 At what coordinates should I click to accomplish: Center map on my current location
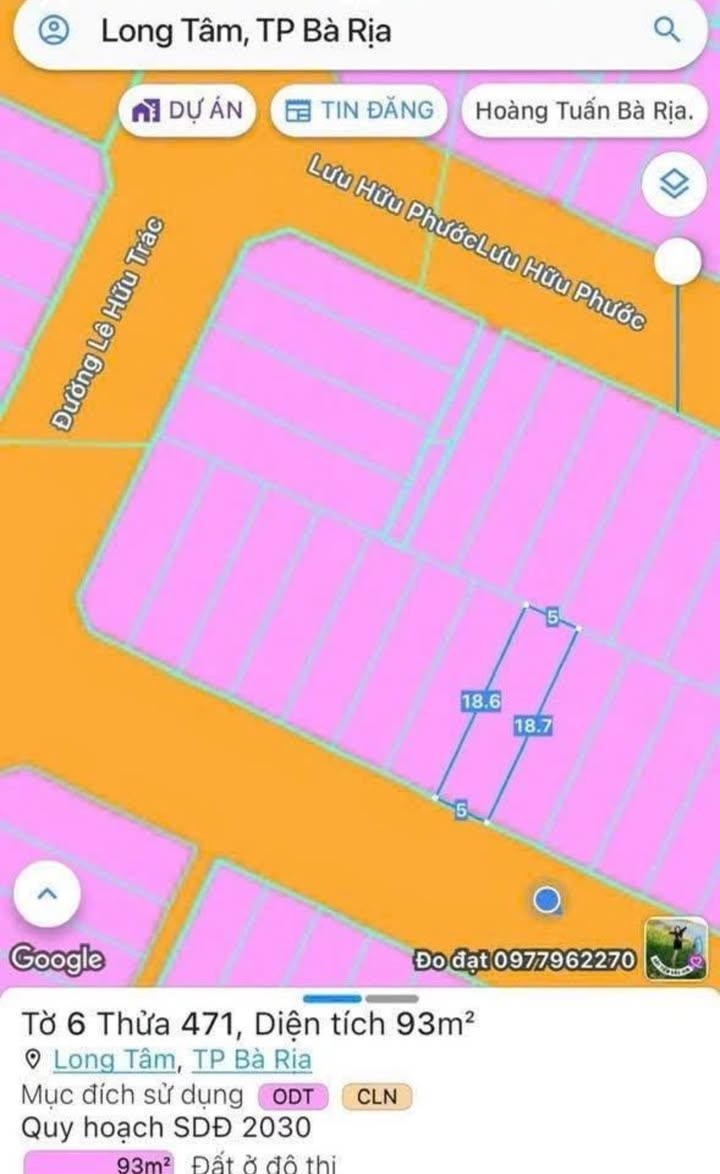coord(546,900)
